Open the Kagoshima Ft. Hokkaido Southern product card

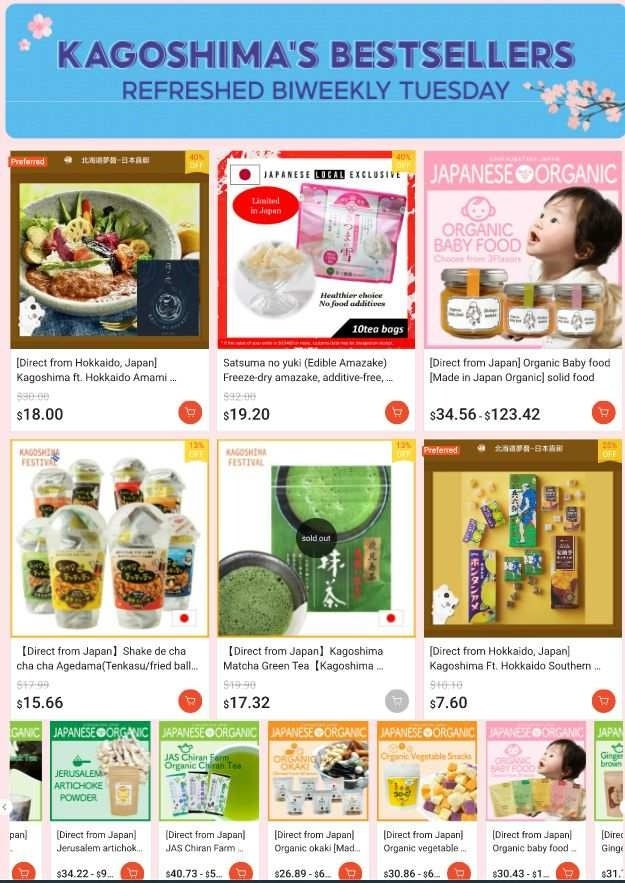coord(519,538)
